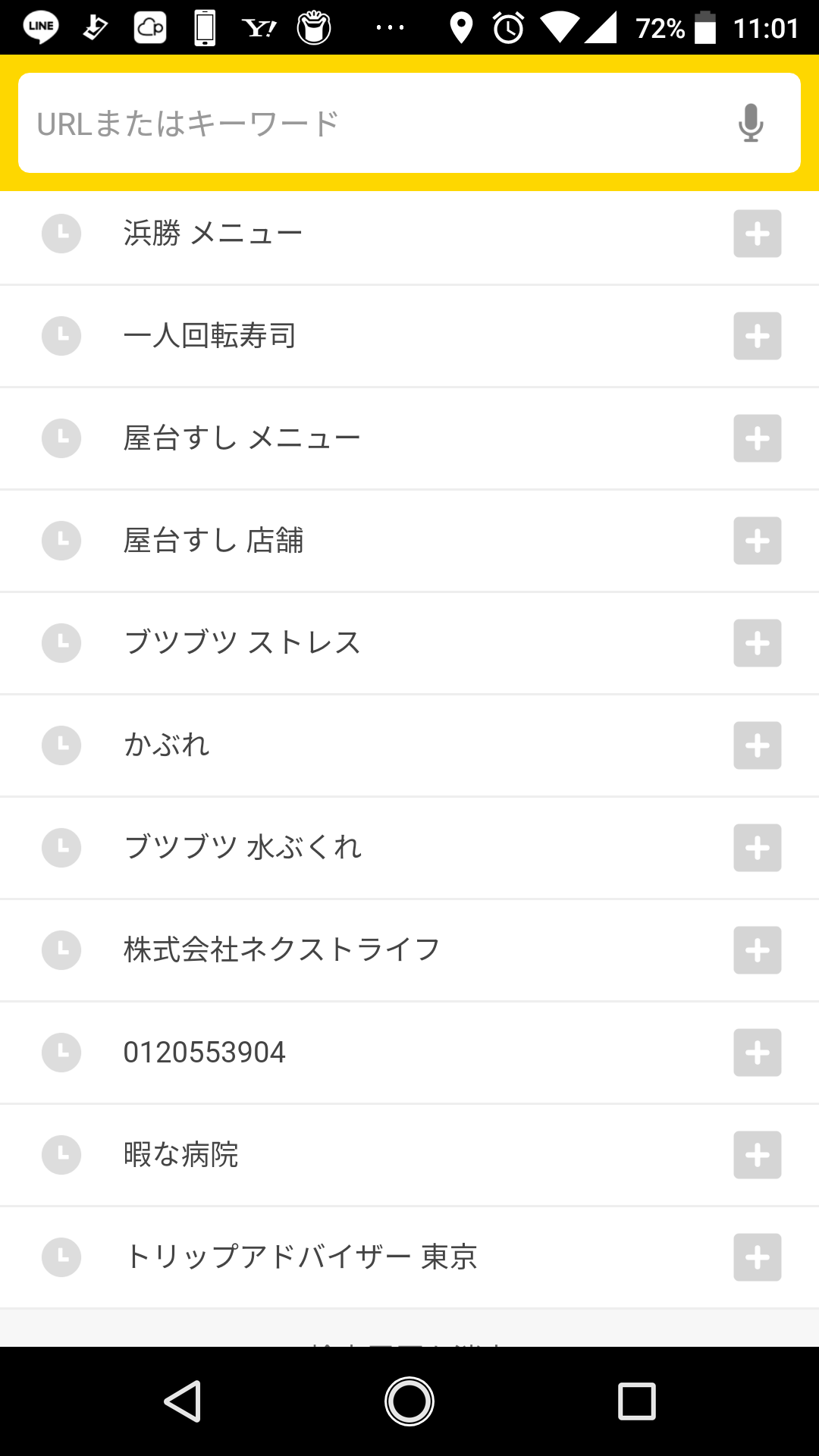The image size is (819, 1456).
Task: Tap the plus button next to 0120553904
Action: [x=757, y=1053]
